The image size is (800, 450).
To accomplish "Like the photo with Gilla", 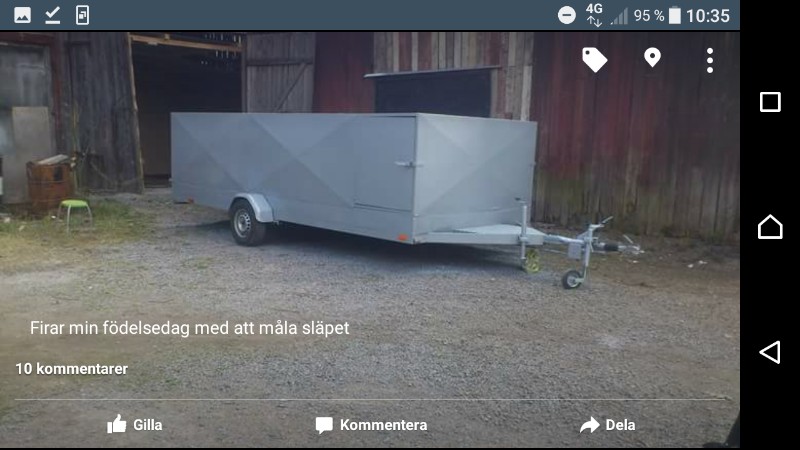I will (x=135, y=425).
